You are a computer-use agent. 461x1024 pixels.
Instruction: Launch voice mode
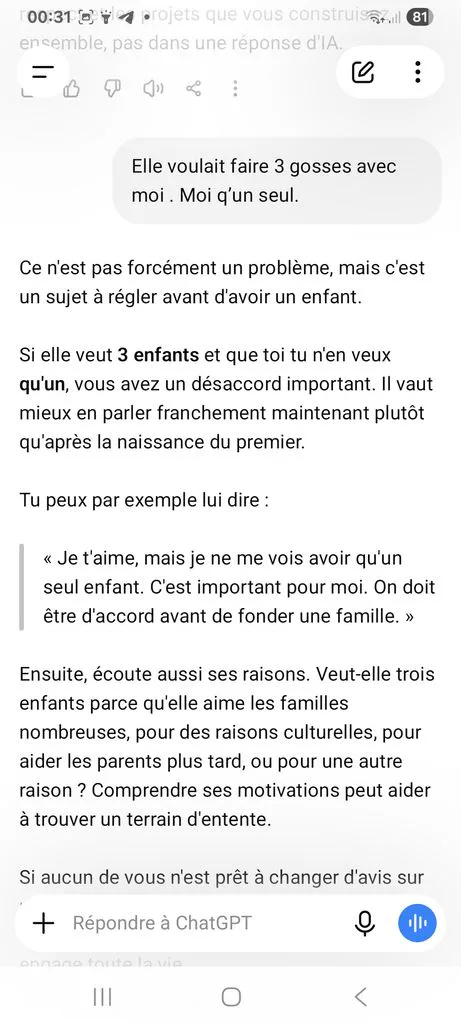(x=417, y=923)
